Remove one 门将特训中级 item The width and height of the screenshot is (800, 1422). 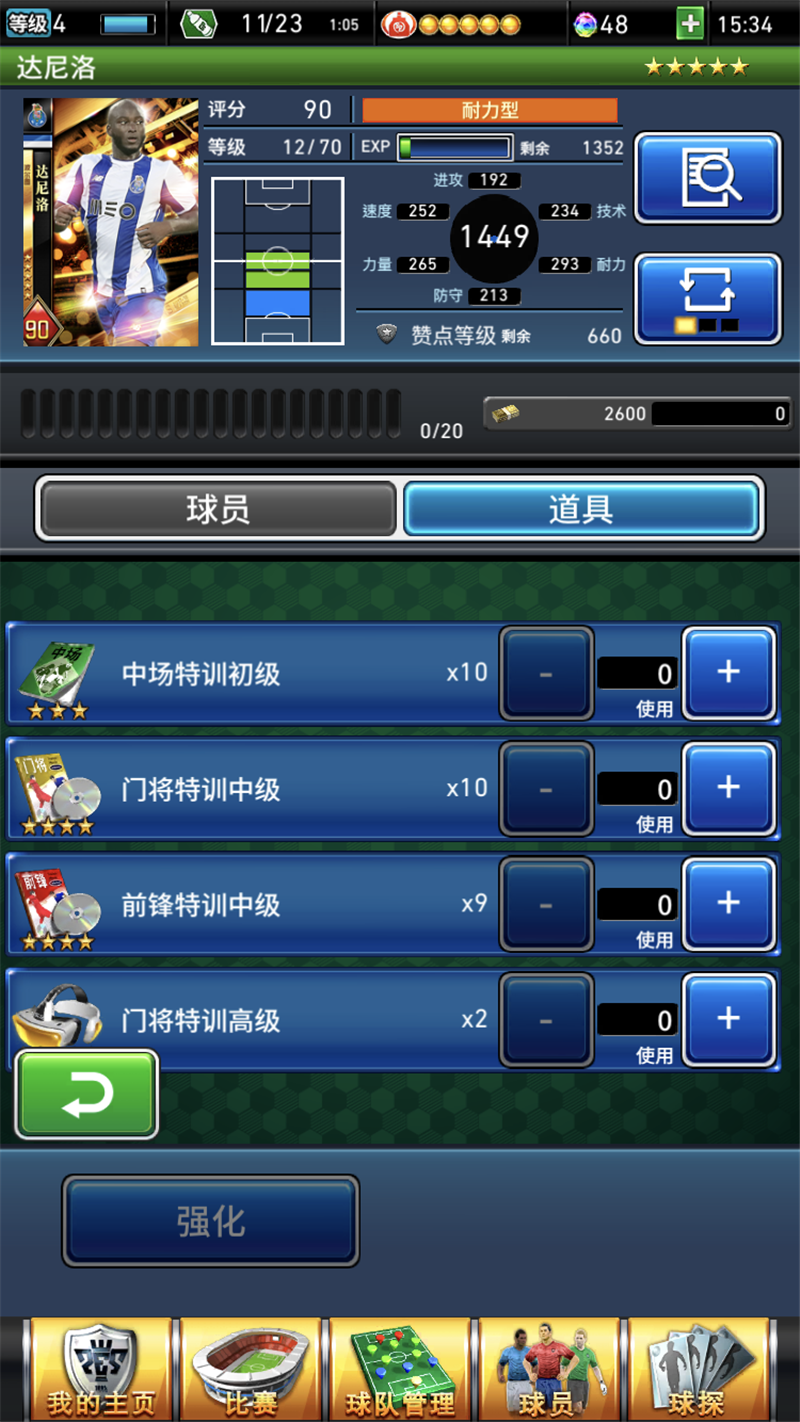click(546, 789)
